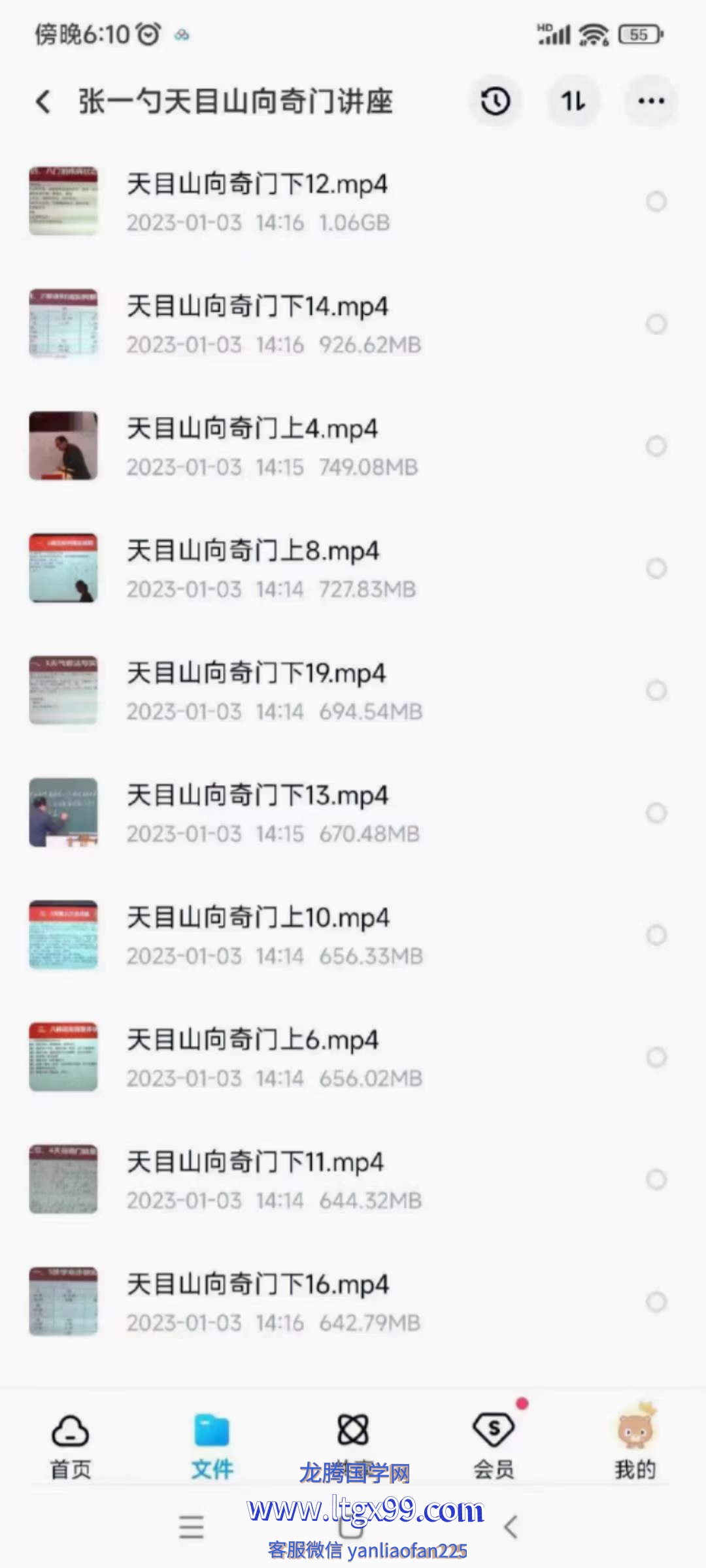
Task: Open video 天目山向奇门下12.mp4
Action: pyautogui.click(x=257, y=185)
